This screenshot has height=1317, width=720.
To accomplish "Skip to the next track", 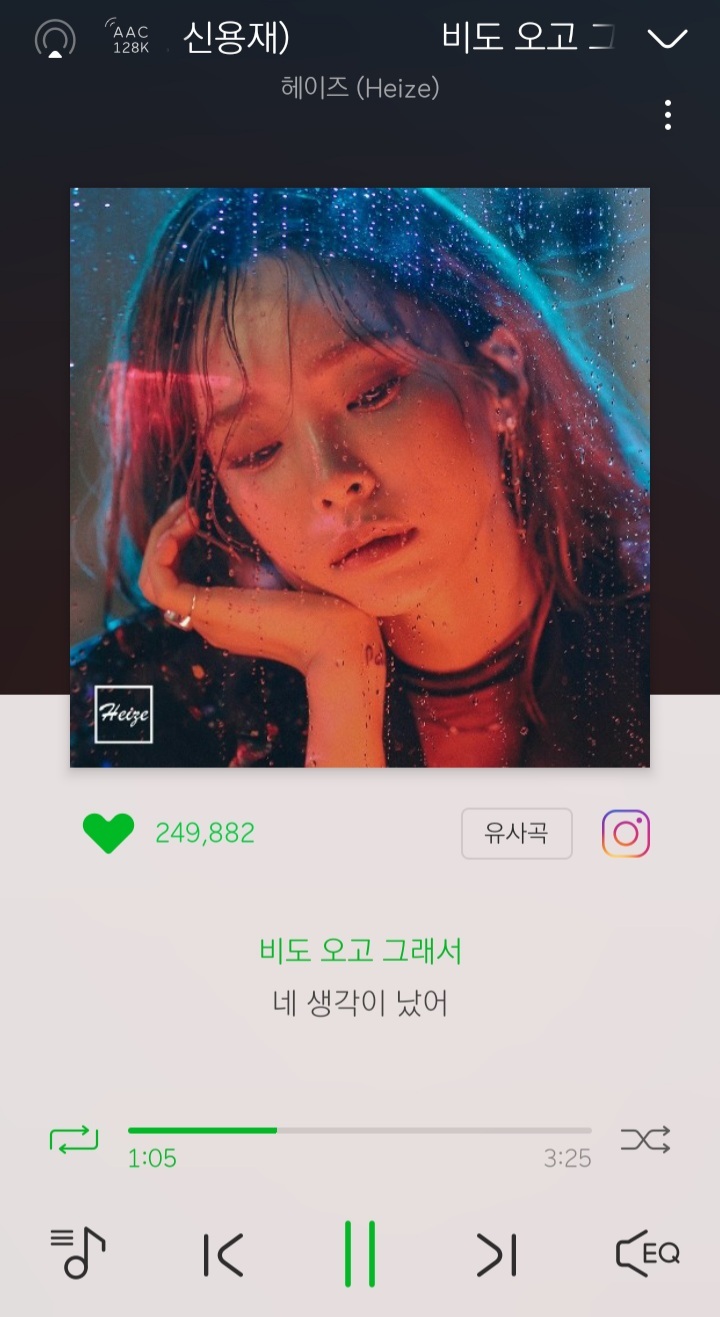I will (x=497, y=1254).
